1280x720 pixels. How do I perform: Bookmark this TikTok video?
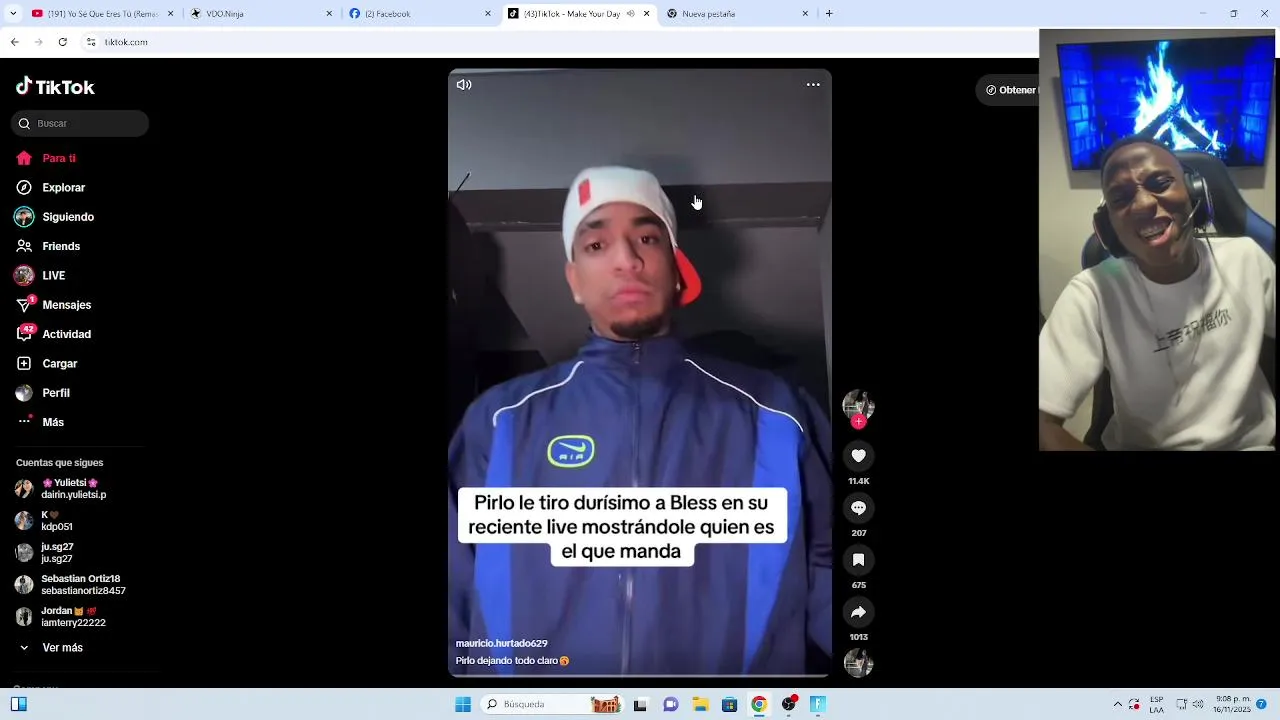858,560
